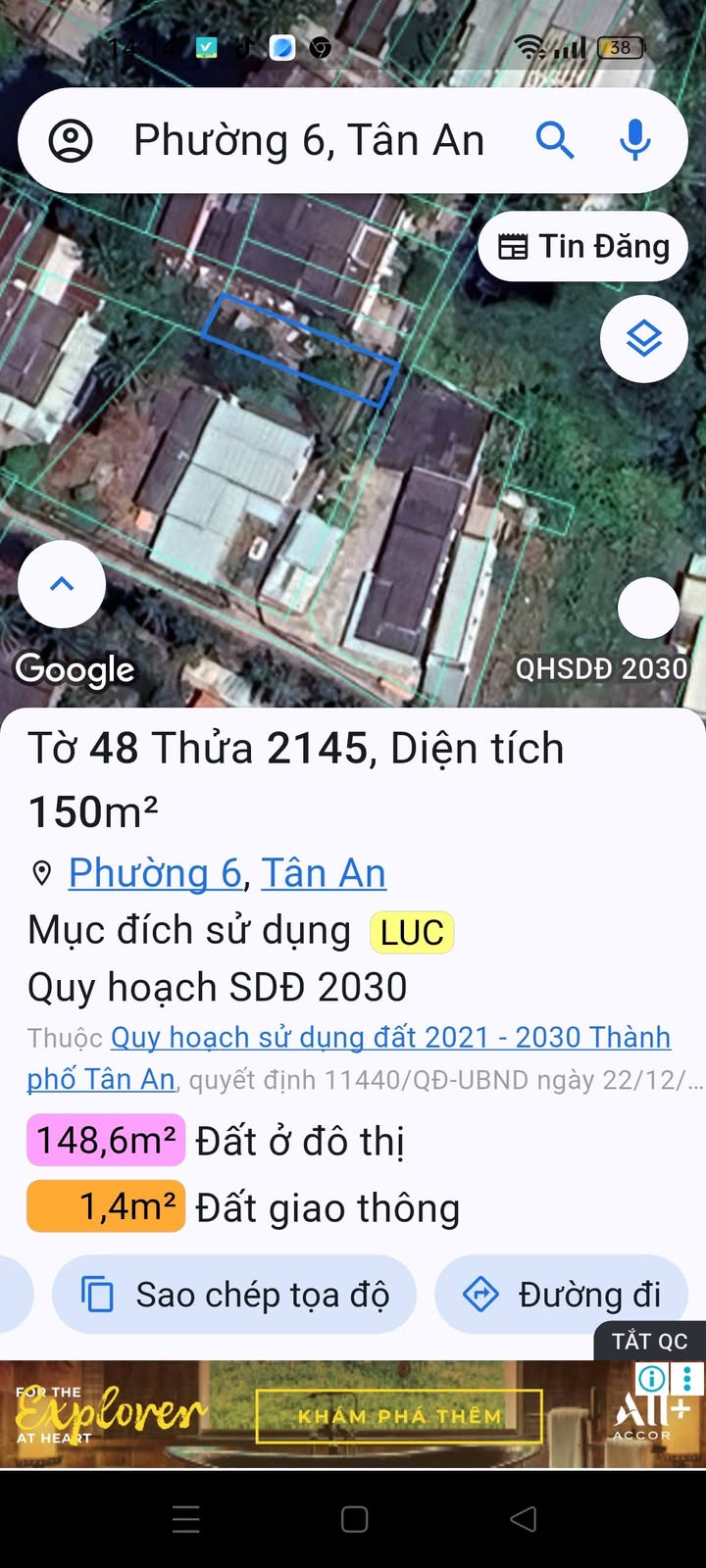Follow the Phường 6 link
The width and height of the screenshot is (706, 1568).
click(x=155, y=873)
